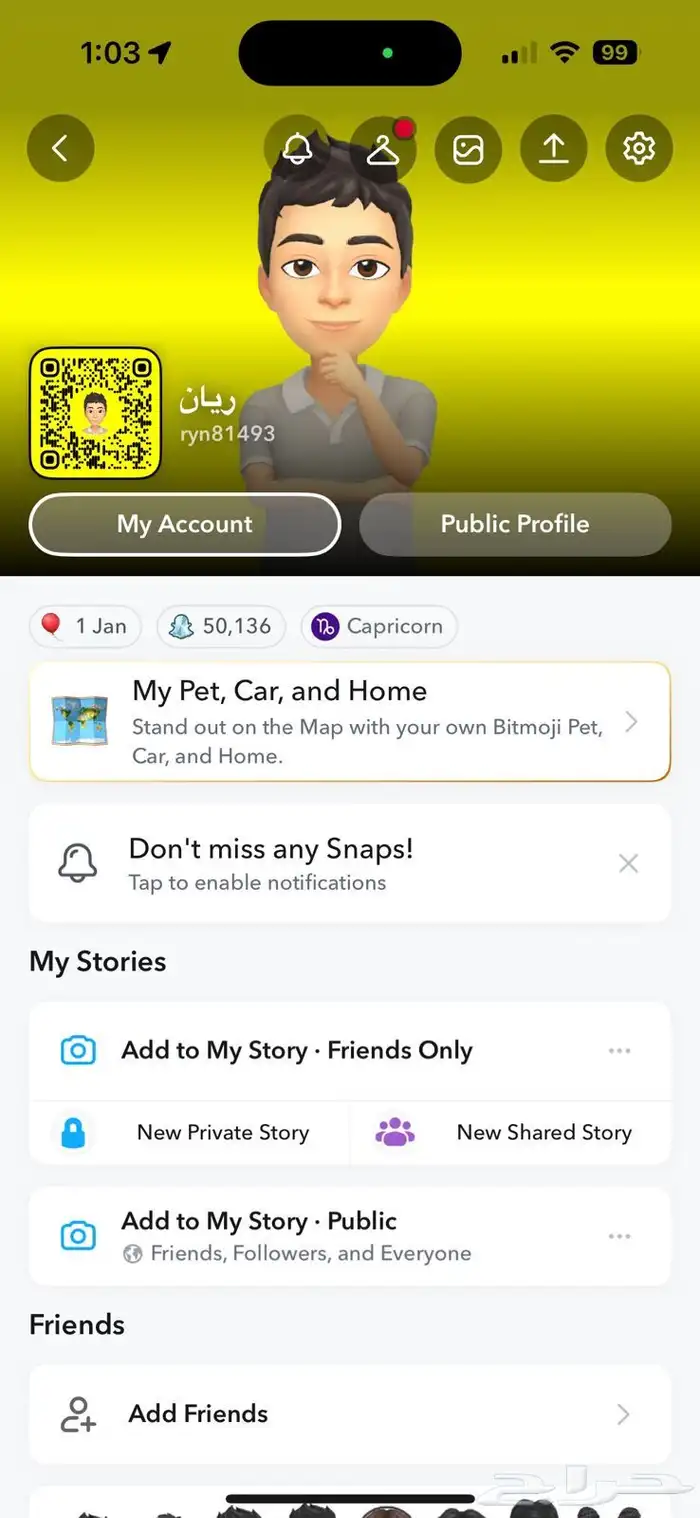The width and height of the screenshot is (700, 1518).
Task: Add to My Story Friends Only
Action: pyautogui.click(x=296, y=1050)
